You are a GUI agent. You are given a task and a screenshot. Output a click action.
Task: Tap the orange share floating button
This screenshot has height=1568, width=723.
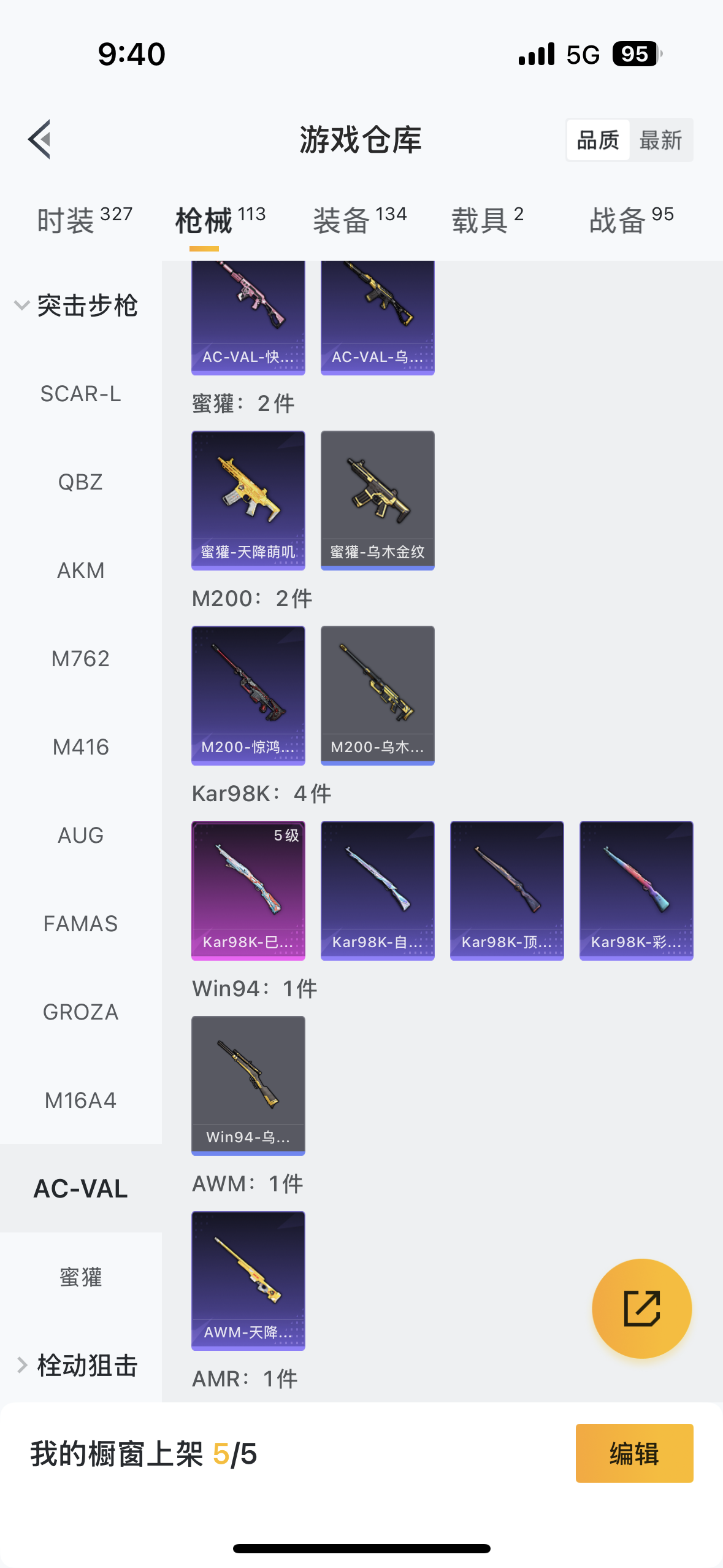(x=641, y=1309)
